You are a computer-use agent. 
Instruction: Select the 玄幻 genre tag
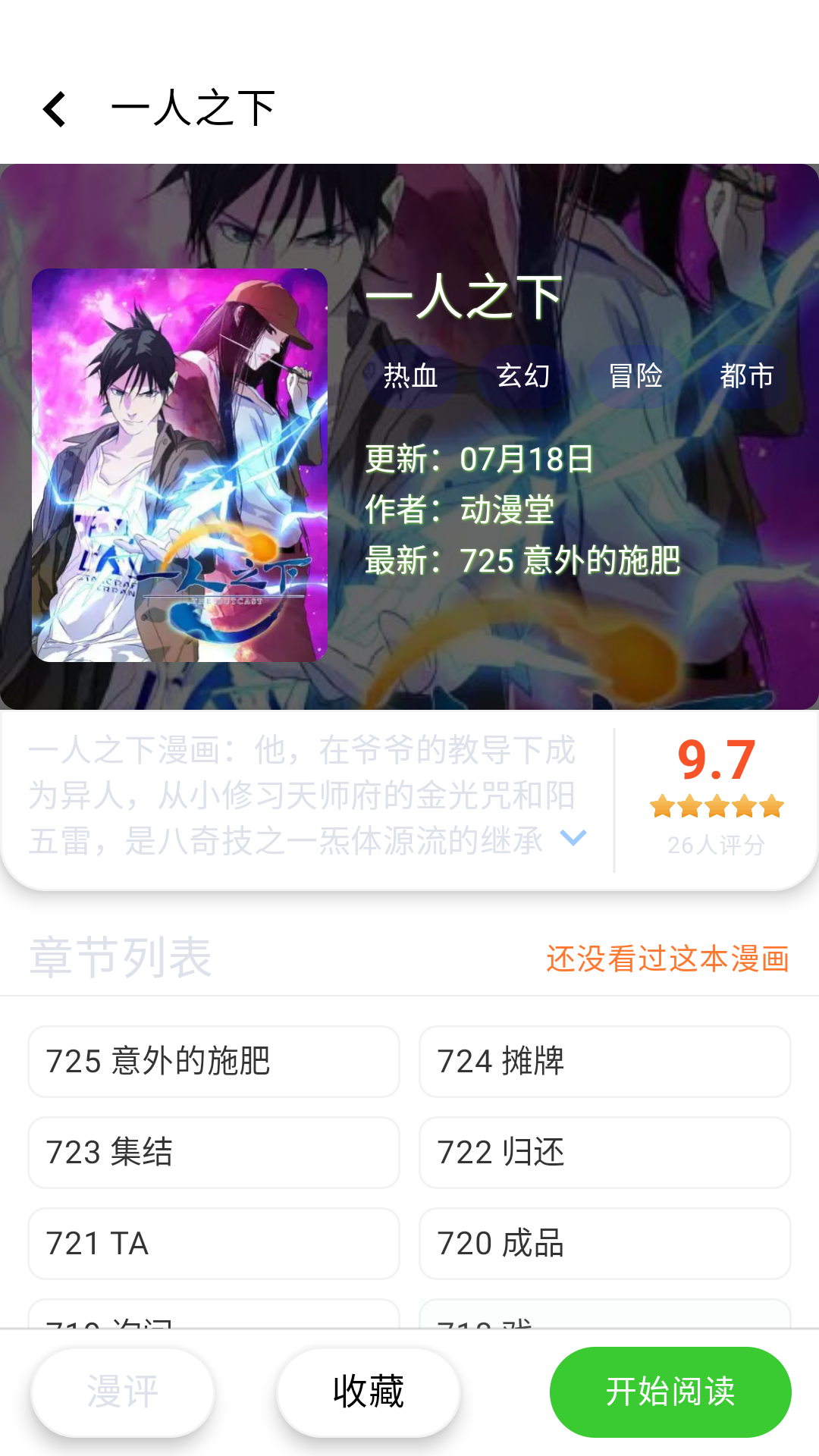[x=523, y=376]
